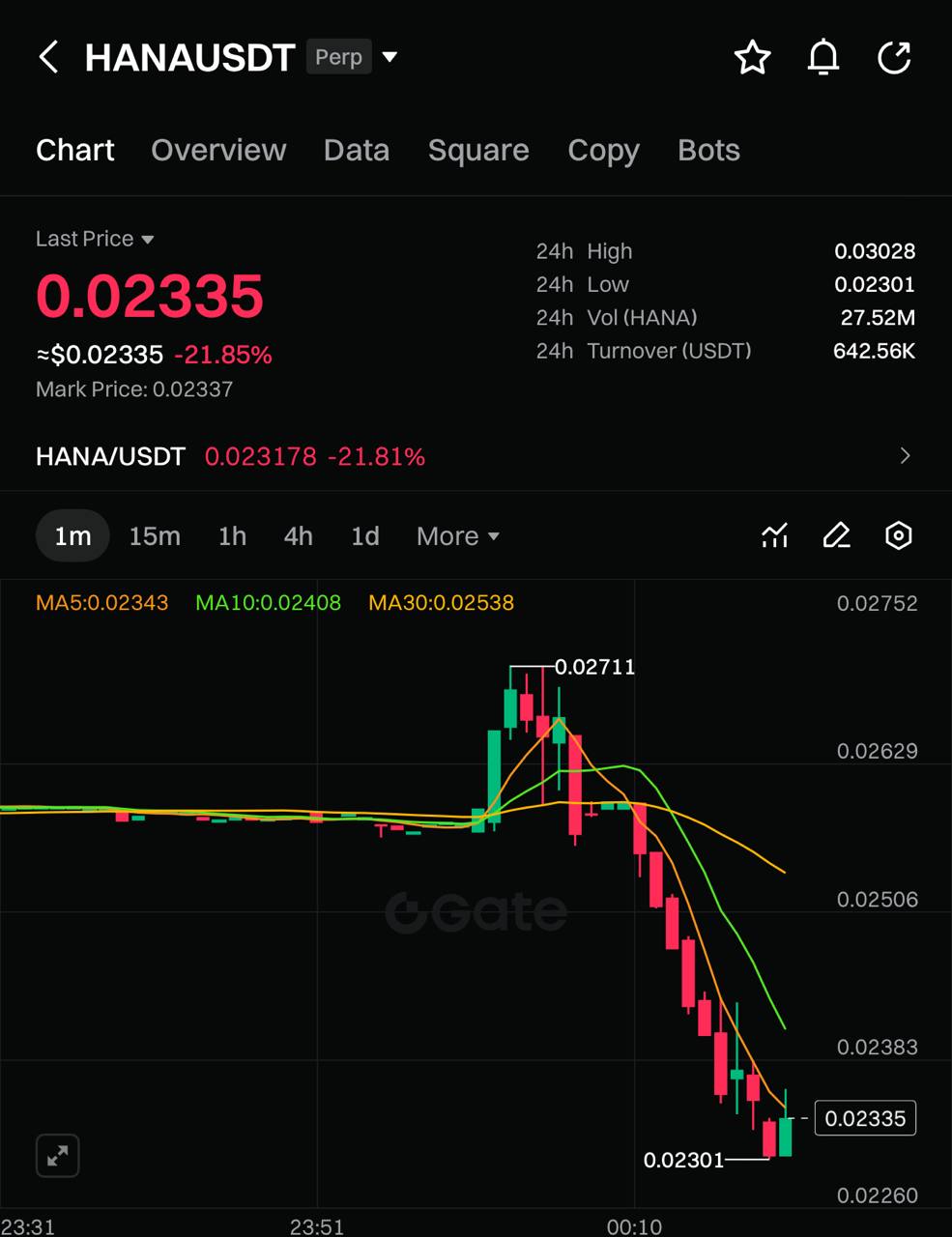Go back using the top-left arrow
This screenshot has width=952, height=1237.
48,58
